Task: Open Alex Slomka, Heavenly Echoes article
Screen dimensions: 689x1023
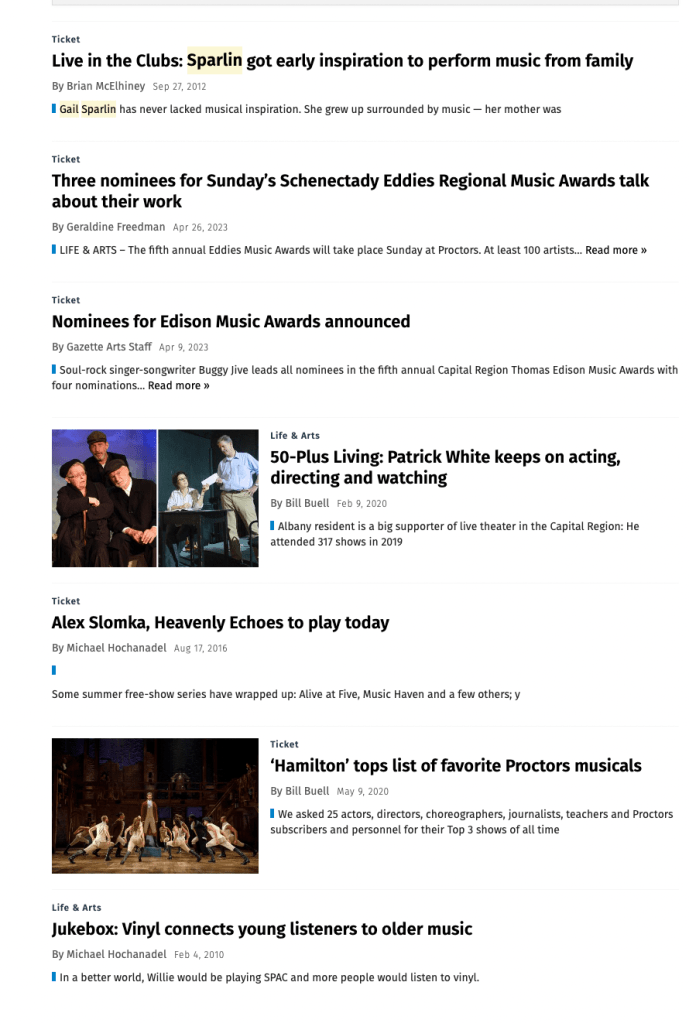Action: [220, 623]
